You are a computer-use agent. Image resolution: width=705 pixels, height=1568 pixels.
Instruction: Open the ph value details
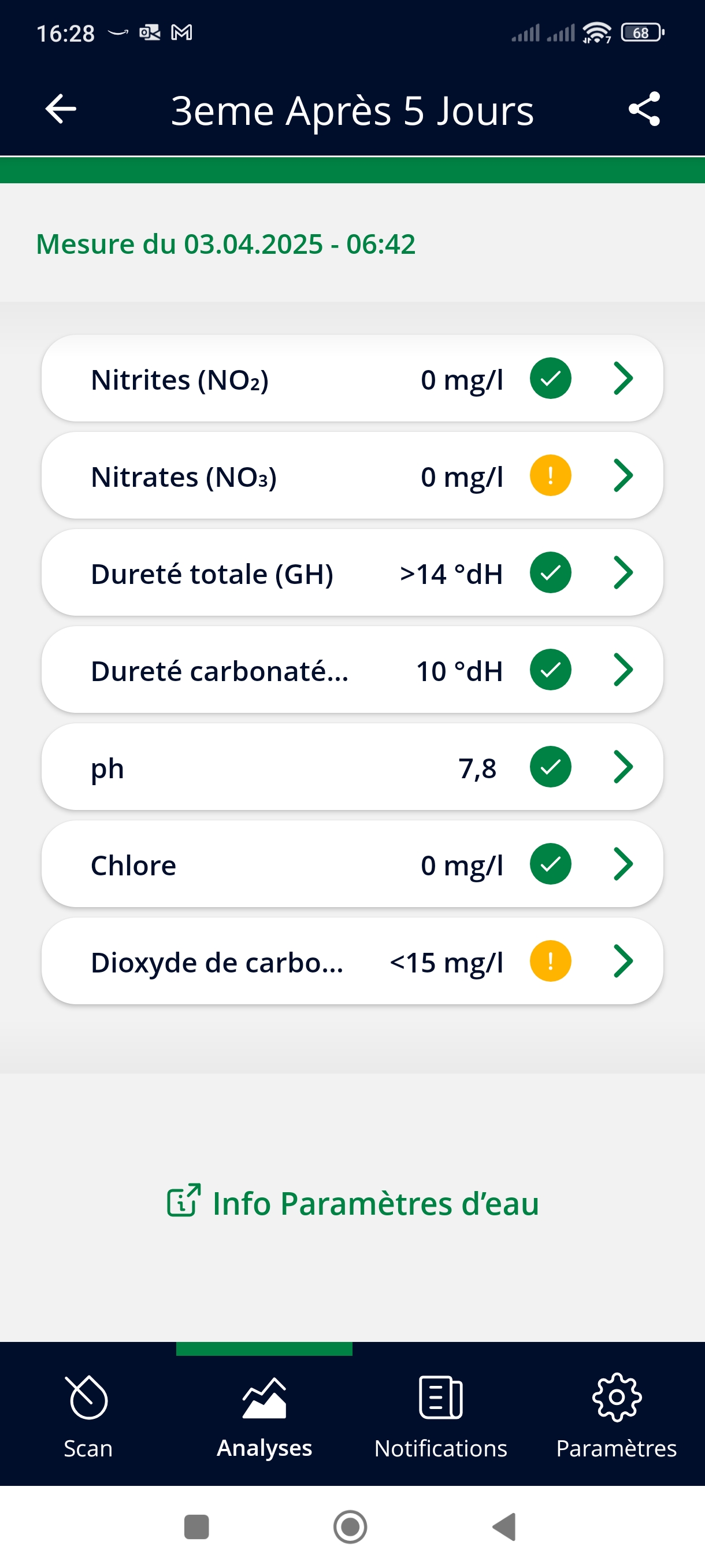tap(351, 767)
